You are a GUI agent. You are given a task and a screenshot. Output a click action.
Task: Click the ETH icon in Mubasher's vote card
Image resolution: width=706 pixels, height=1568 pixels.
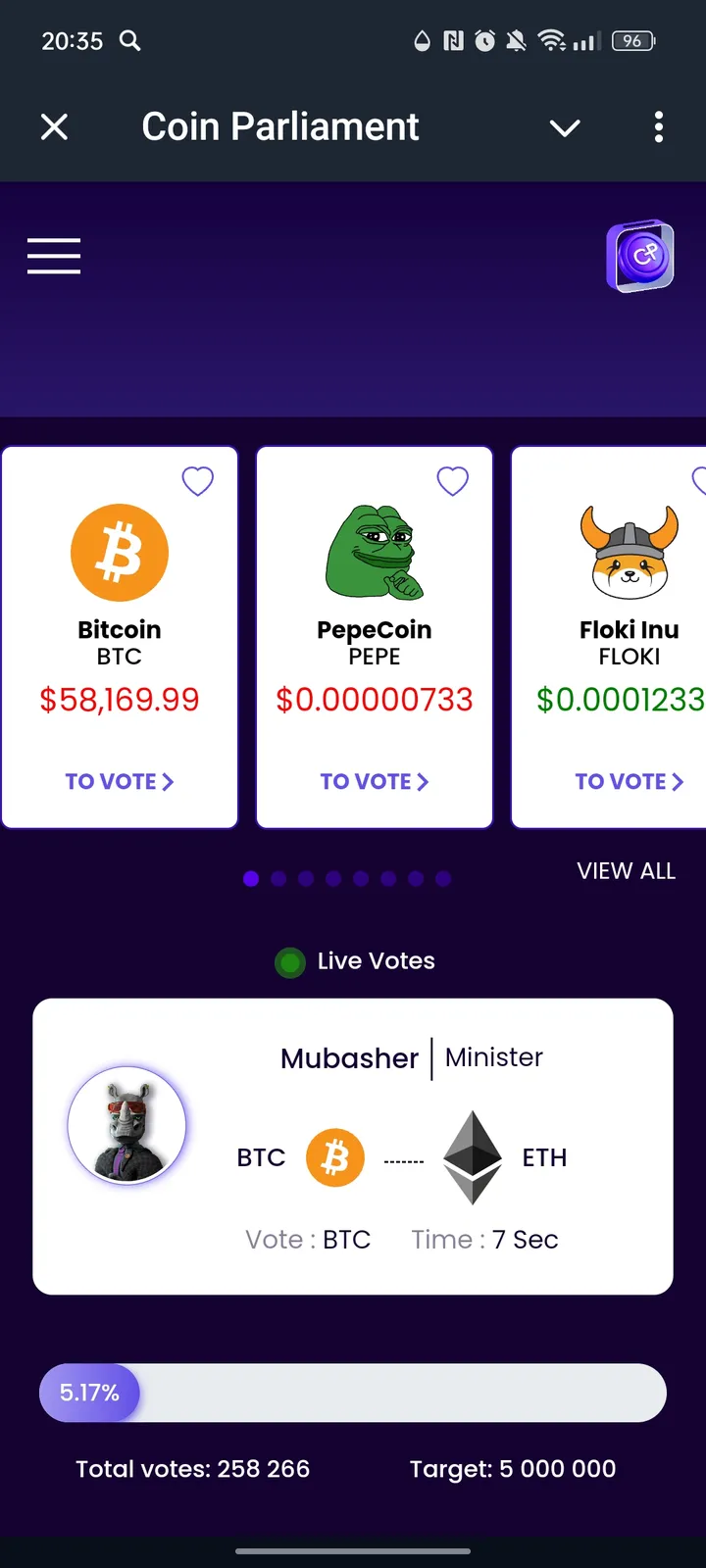pyautogui.click(x=473, y=1157)
